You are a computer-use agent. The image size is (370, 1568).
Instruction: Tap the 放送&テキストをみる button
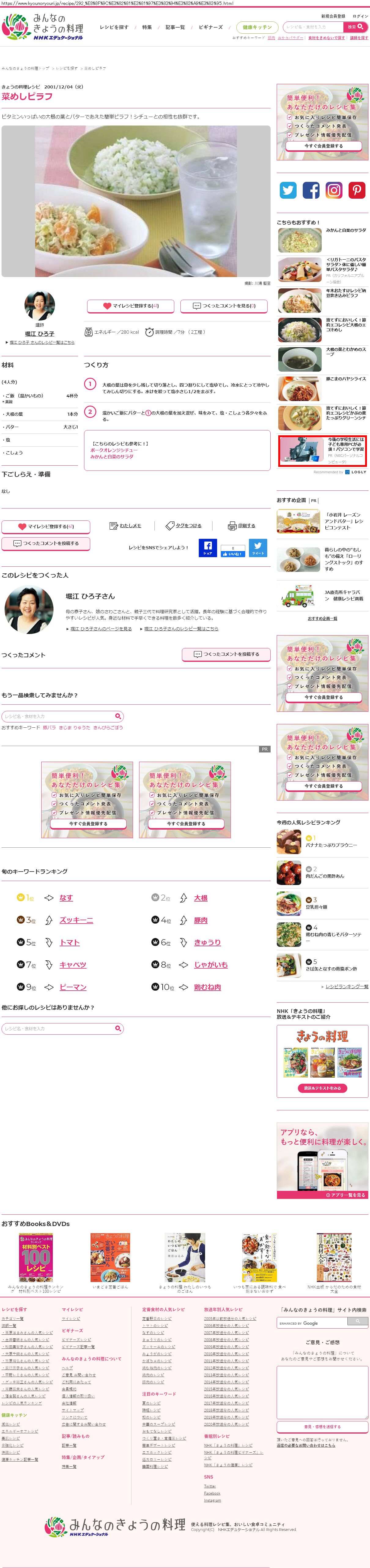click(322, 1088)
